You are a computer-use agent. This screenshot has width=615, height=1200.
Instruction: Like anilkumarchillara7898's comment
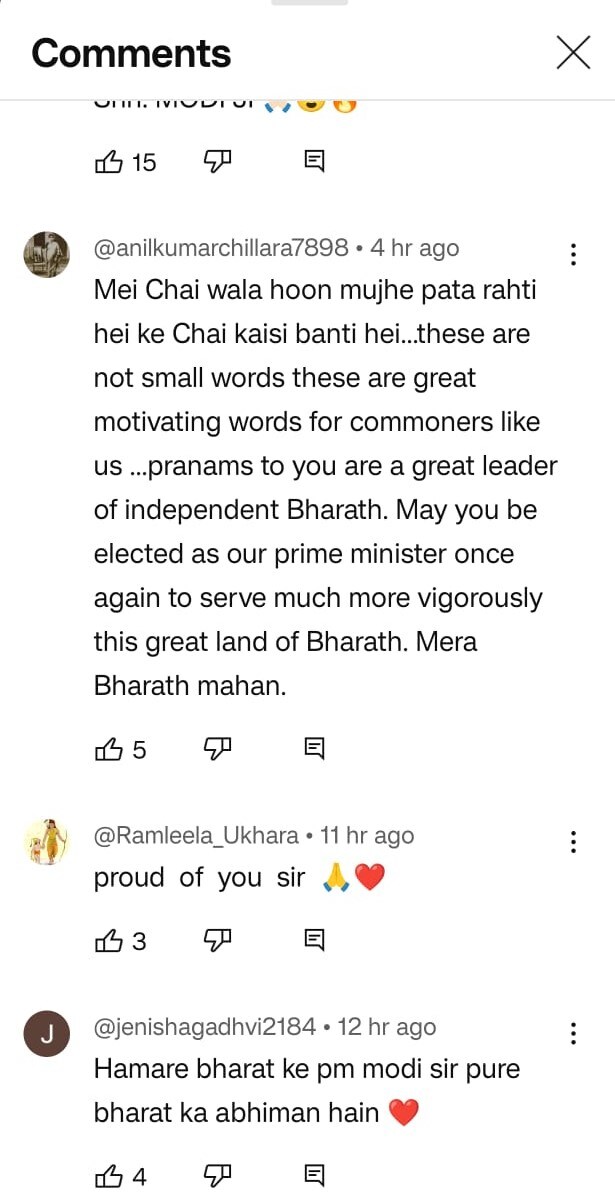(x=108, y=748)
